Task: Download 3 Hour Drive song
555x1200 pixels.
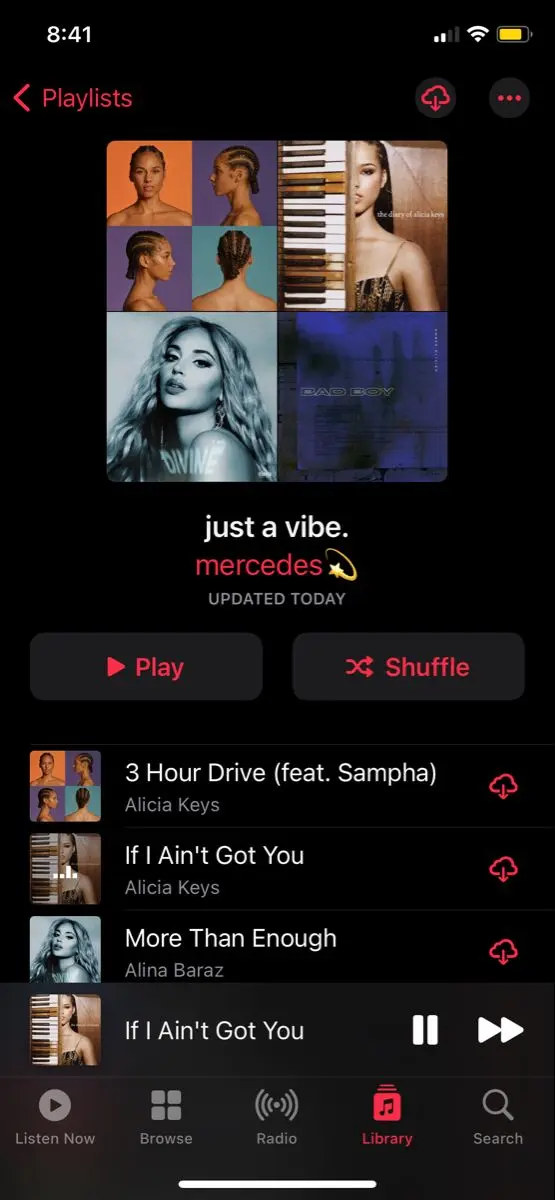Action: click(503, 787)
